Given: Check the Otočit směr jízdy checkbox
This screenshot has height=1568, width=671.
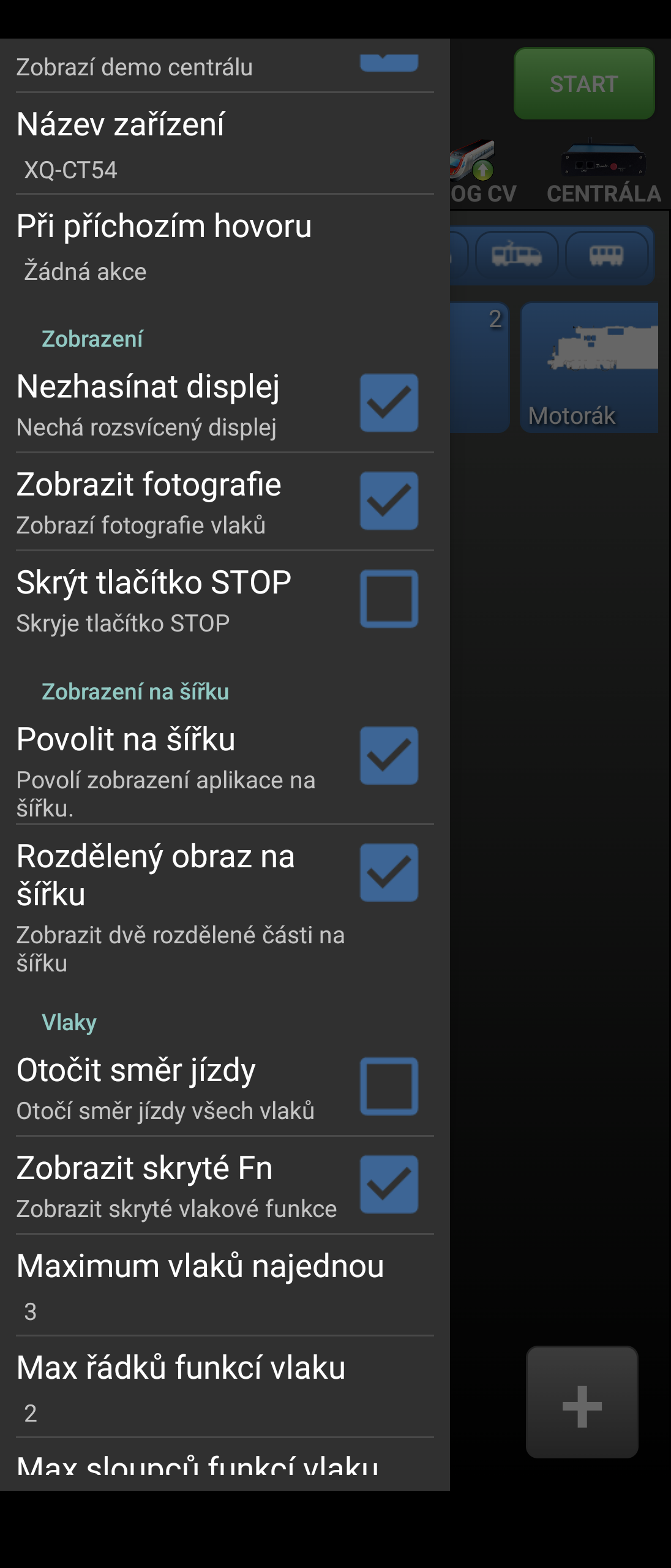Looking at the screenshot, I should click(x=389, y=1087).
